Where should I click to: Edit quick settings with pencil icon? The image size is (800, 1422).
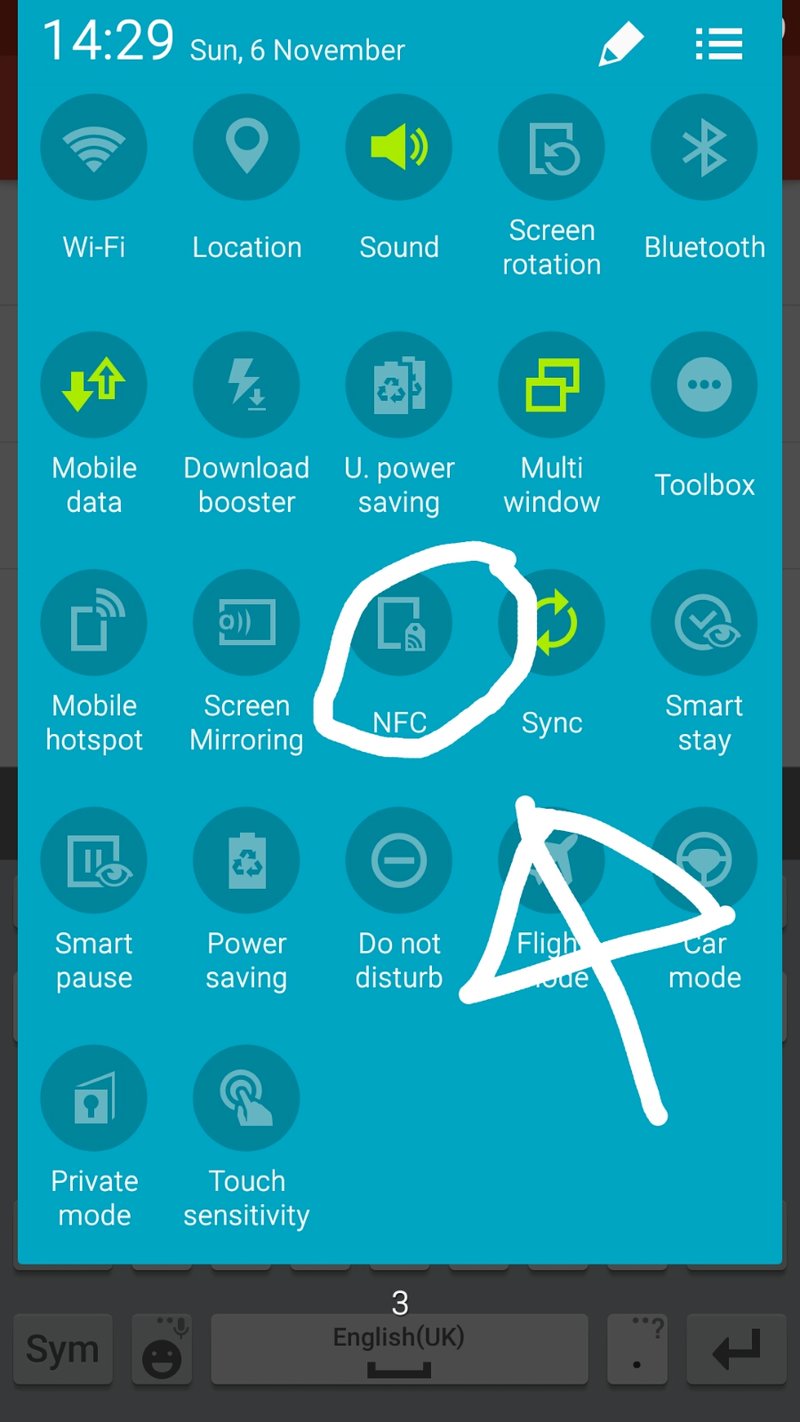tap(620, 44)
